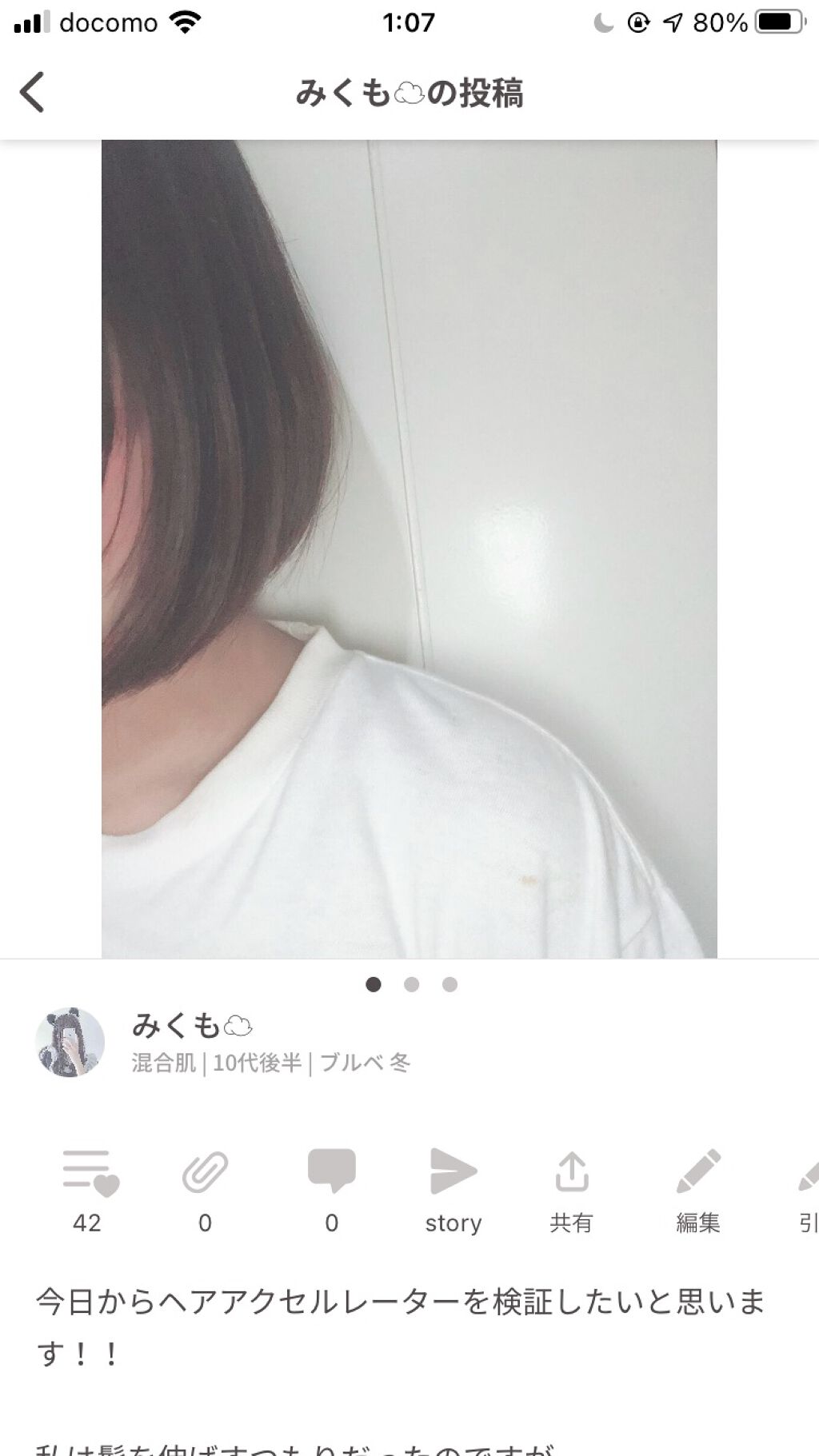Share this post via 共有
The image size is (819, 1456).
click(x=571, y=1172)
